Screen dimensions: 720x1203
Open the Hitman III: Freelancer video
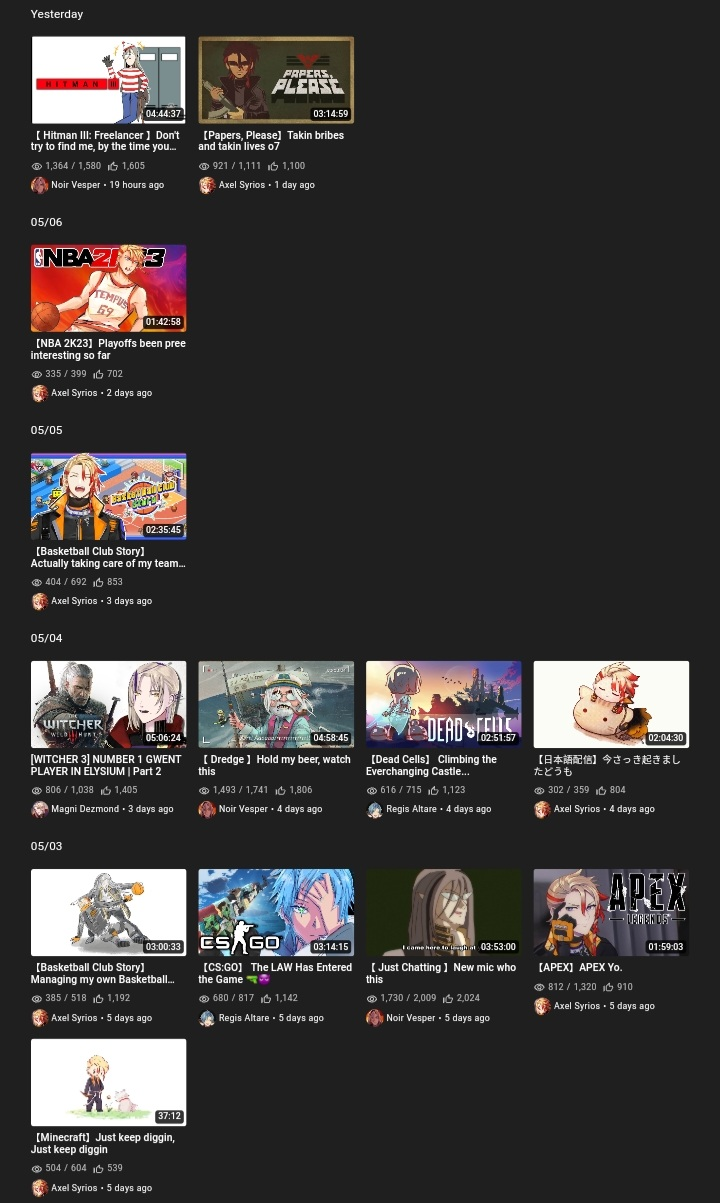[x=108, y=80]
